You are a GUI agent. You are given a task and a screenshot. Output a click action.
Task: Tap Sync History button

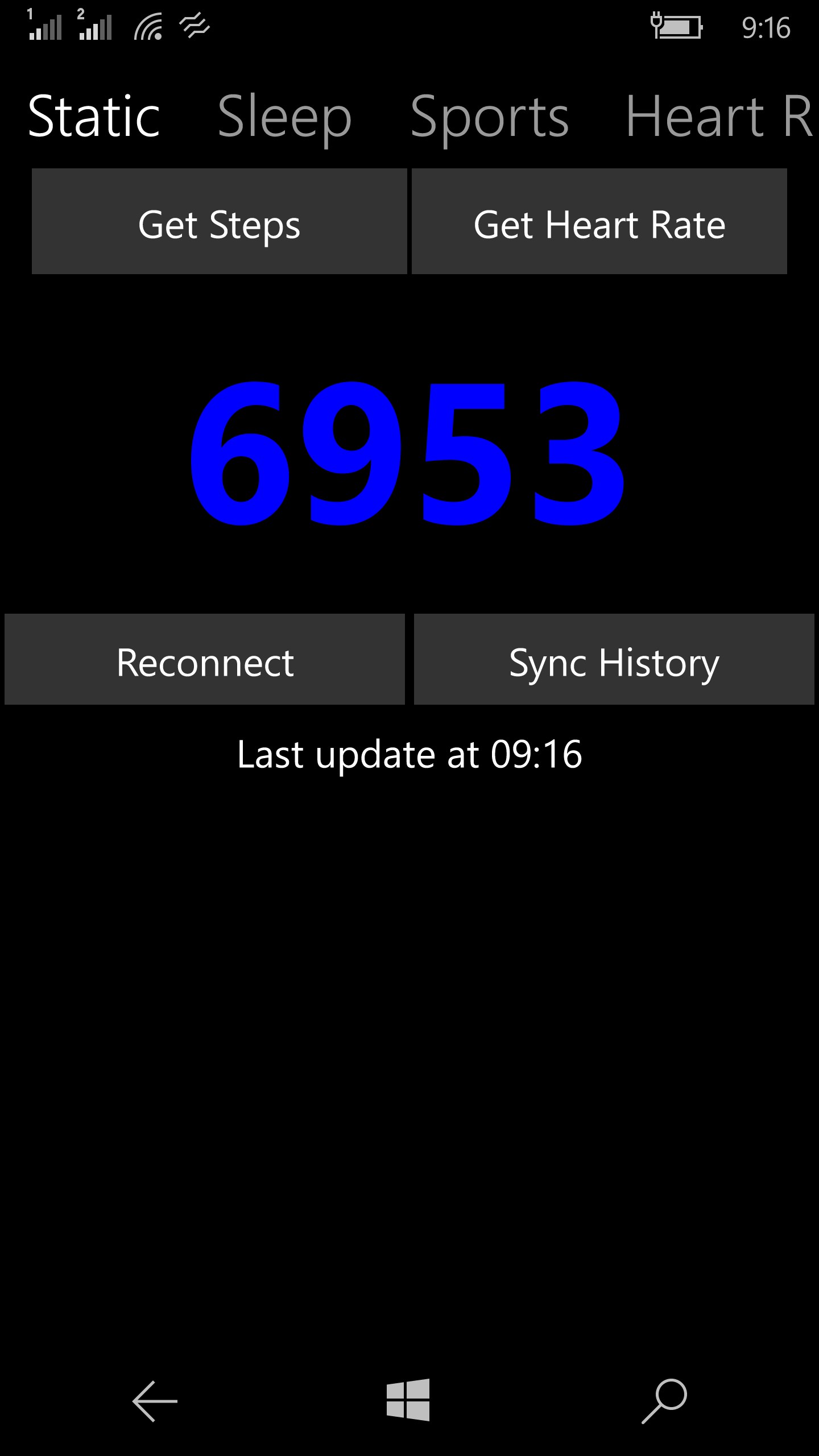click(x=614, y=660)
